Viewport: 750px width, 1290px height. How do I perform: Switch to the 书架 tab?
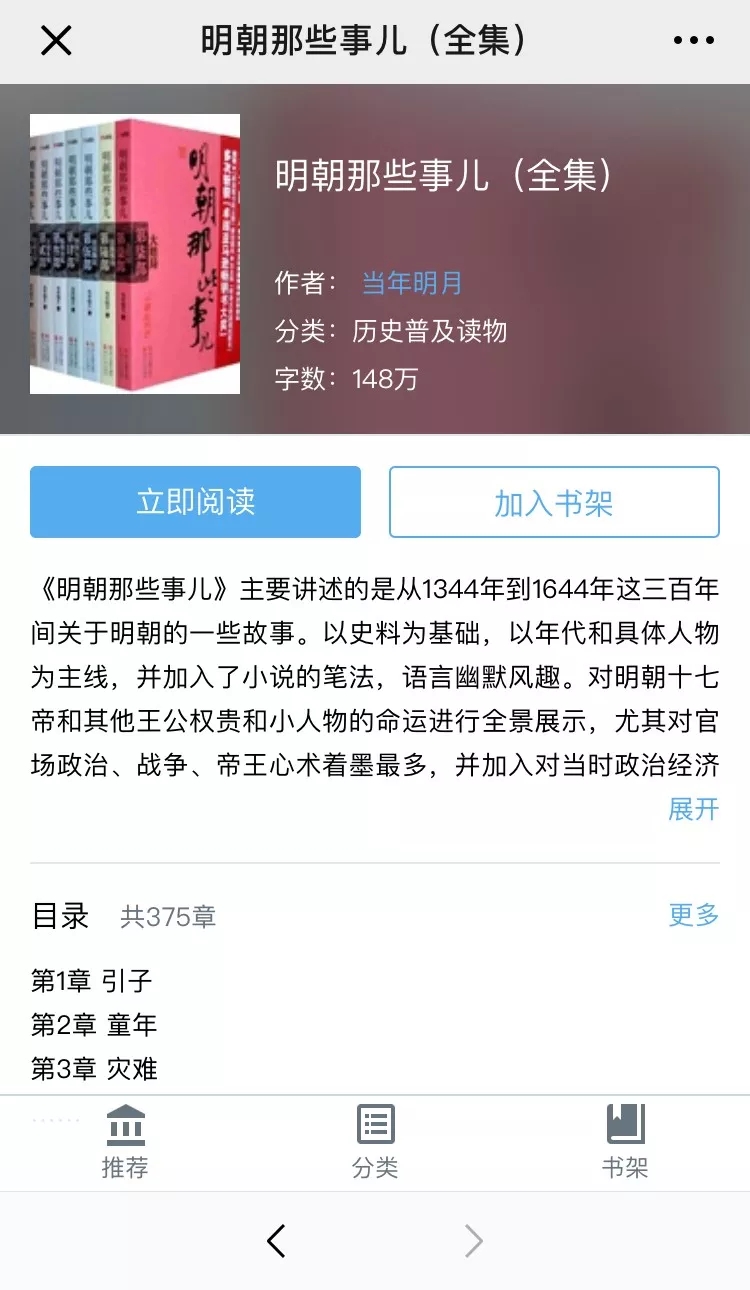[625, 1142]
